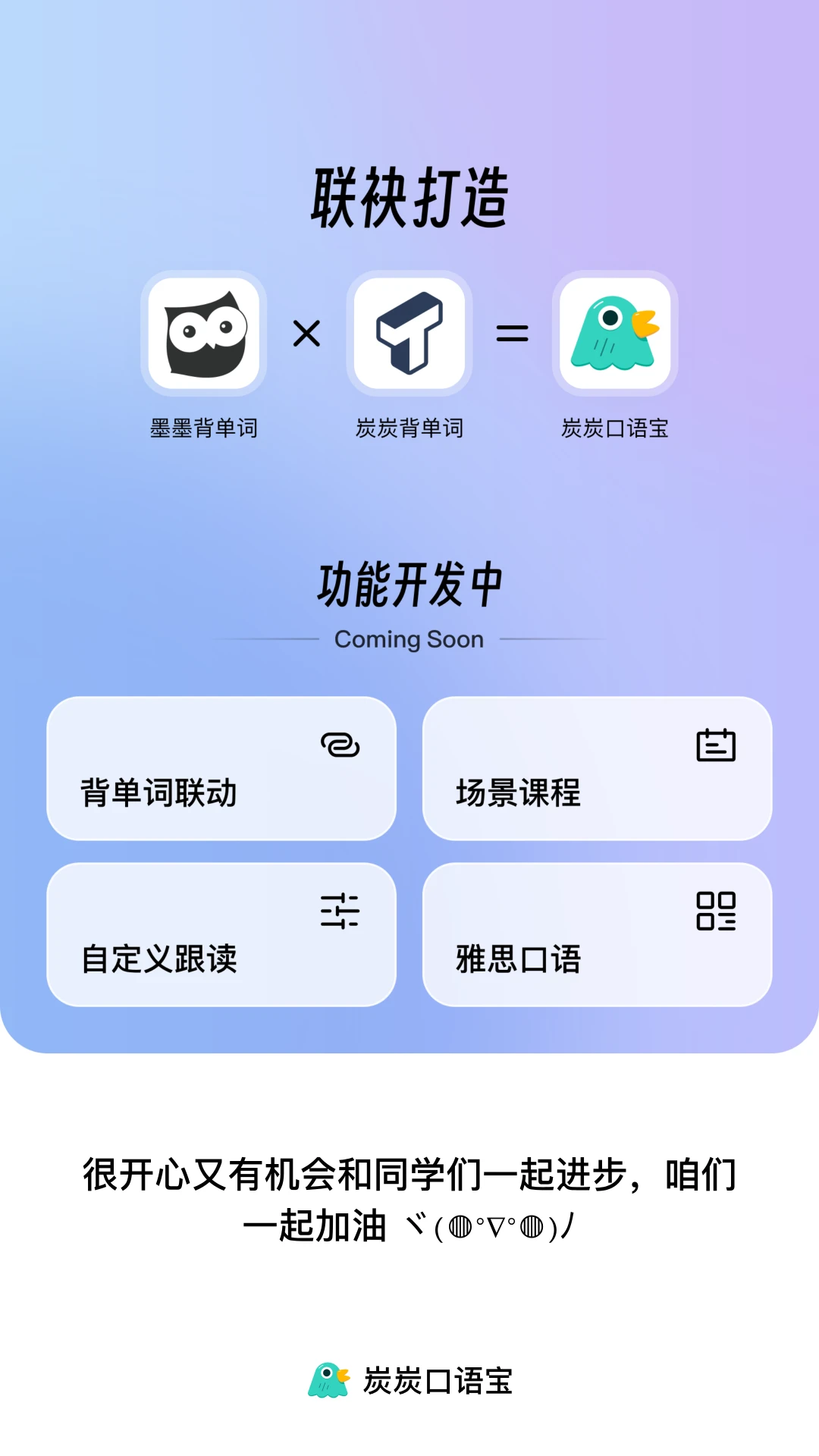Tap the 墨墨背单词 label text
819x1456 pixels.
(x=202, y=427)
